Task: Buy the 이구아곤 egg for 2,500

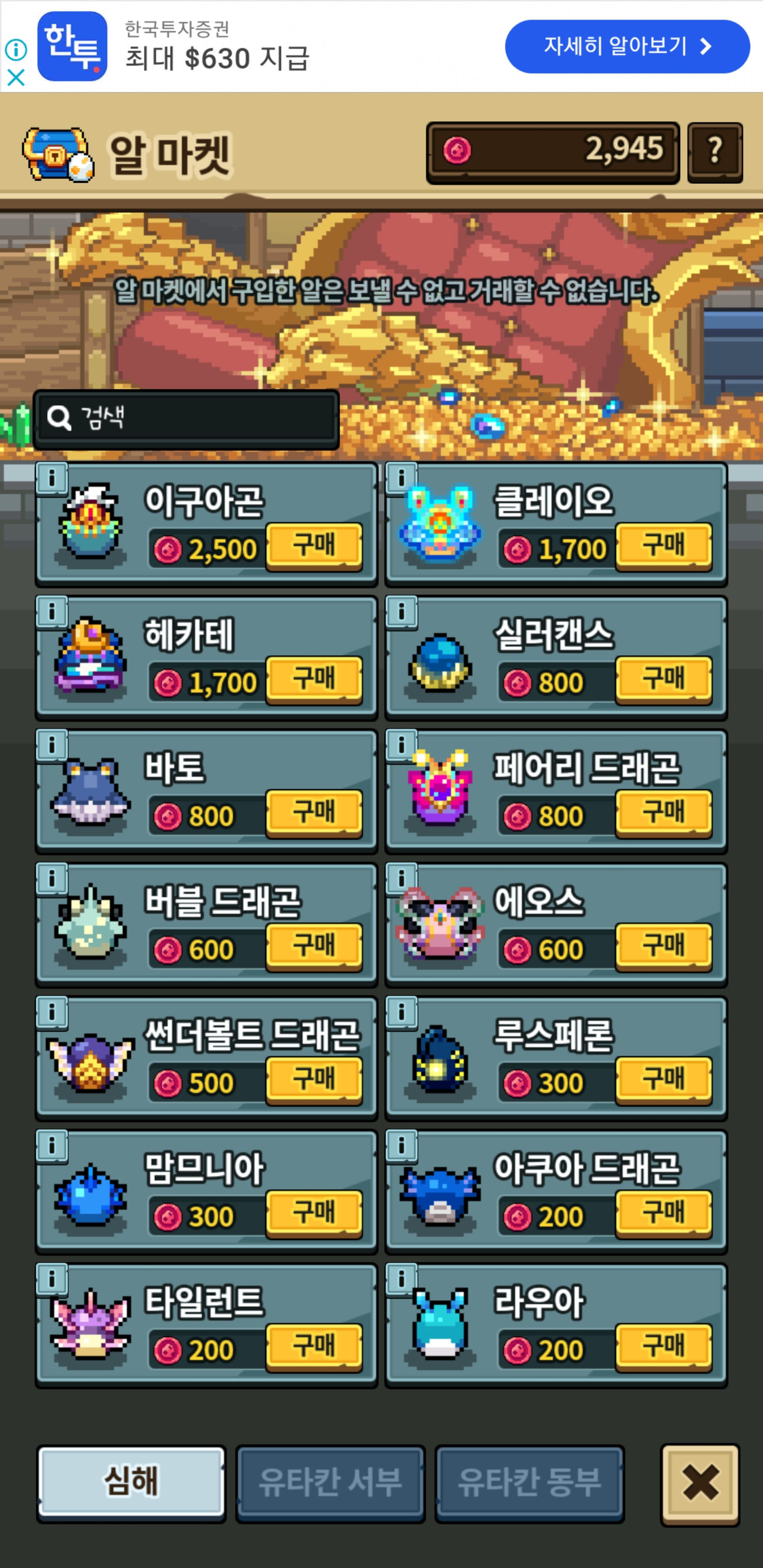Action: (x=314, y=546)
